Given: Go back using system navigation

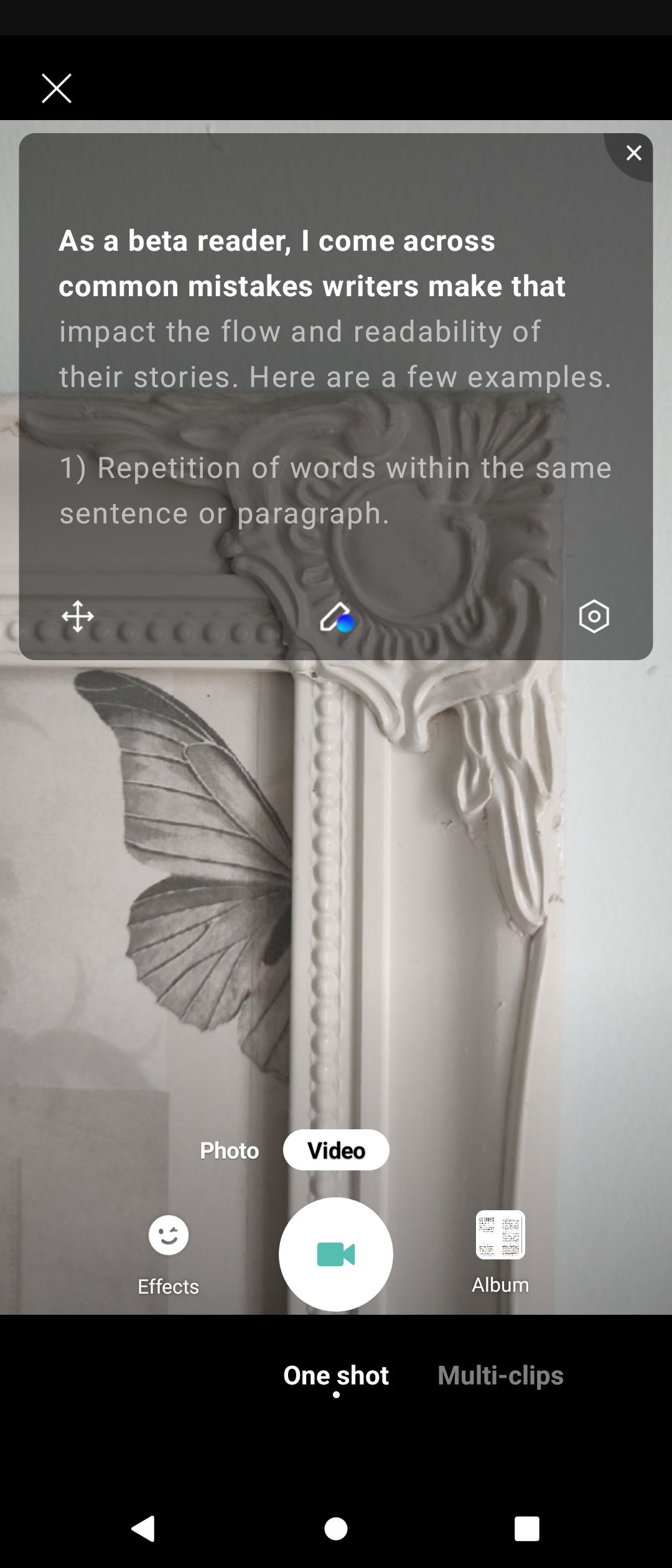Looking at the screenshot, I should (x=143, y=1528).
